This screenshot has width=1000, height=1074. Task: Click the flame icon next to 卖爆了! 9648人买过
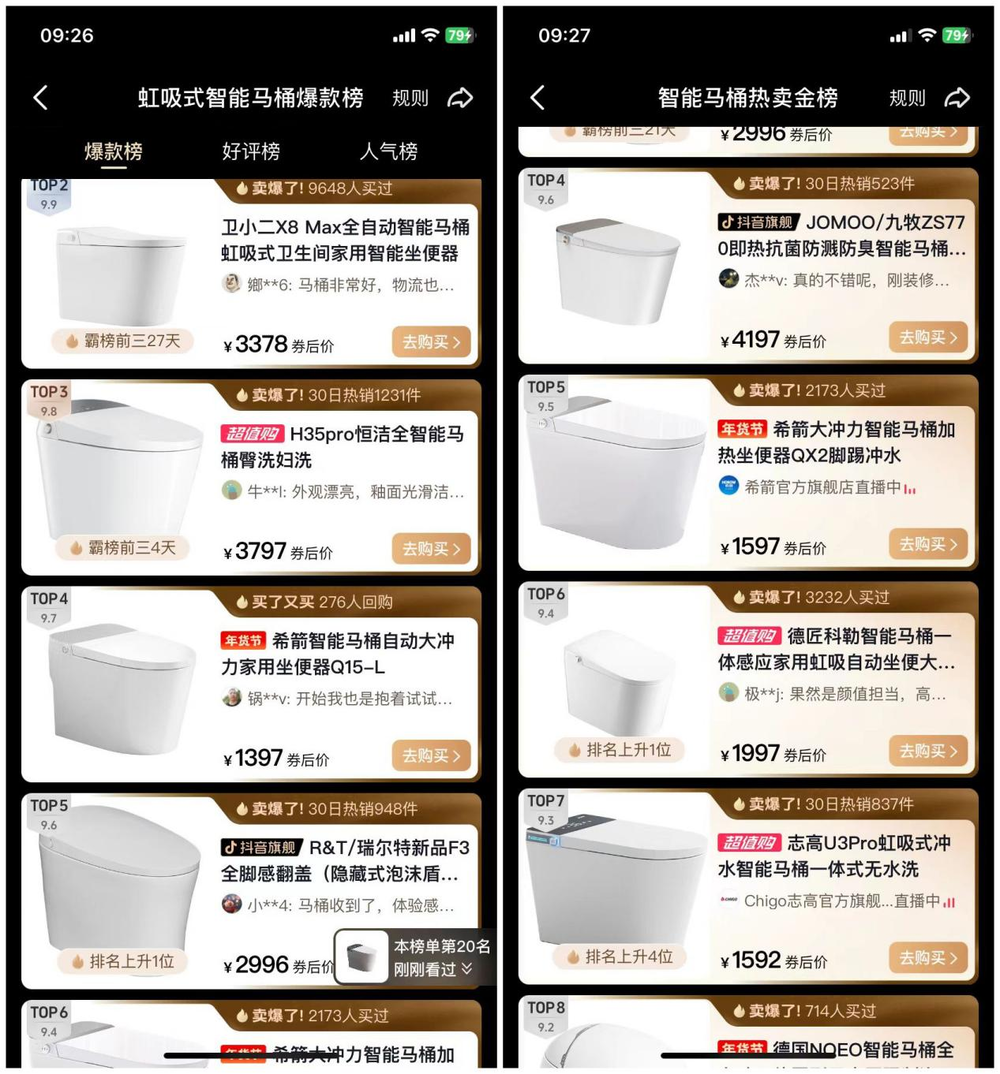click(x=240, y=188)
